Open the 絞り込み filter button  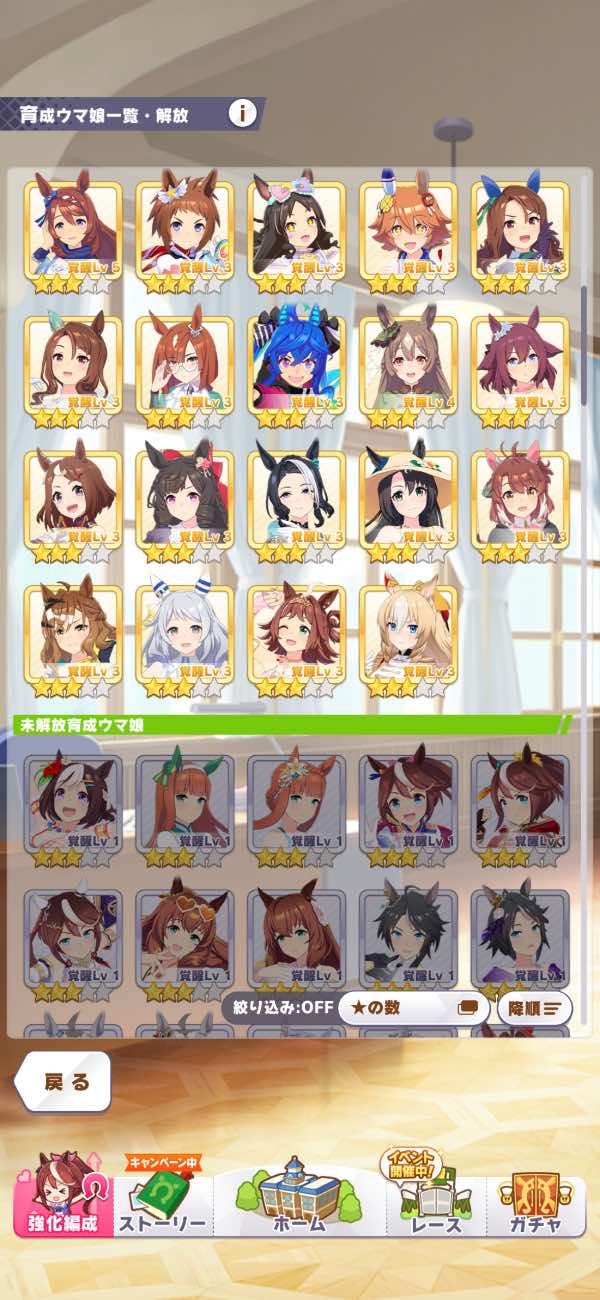pos(277,1007)
